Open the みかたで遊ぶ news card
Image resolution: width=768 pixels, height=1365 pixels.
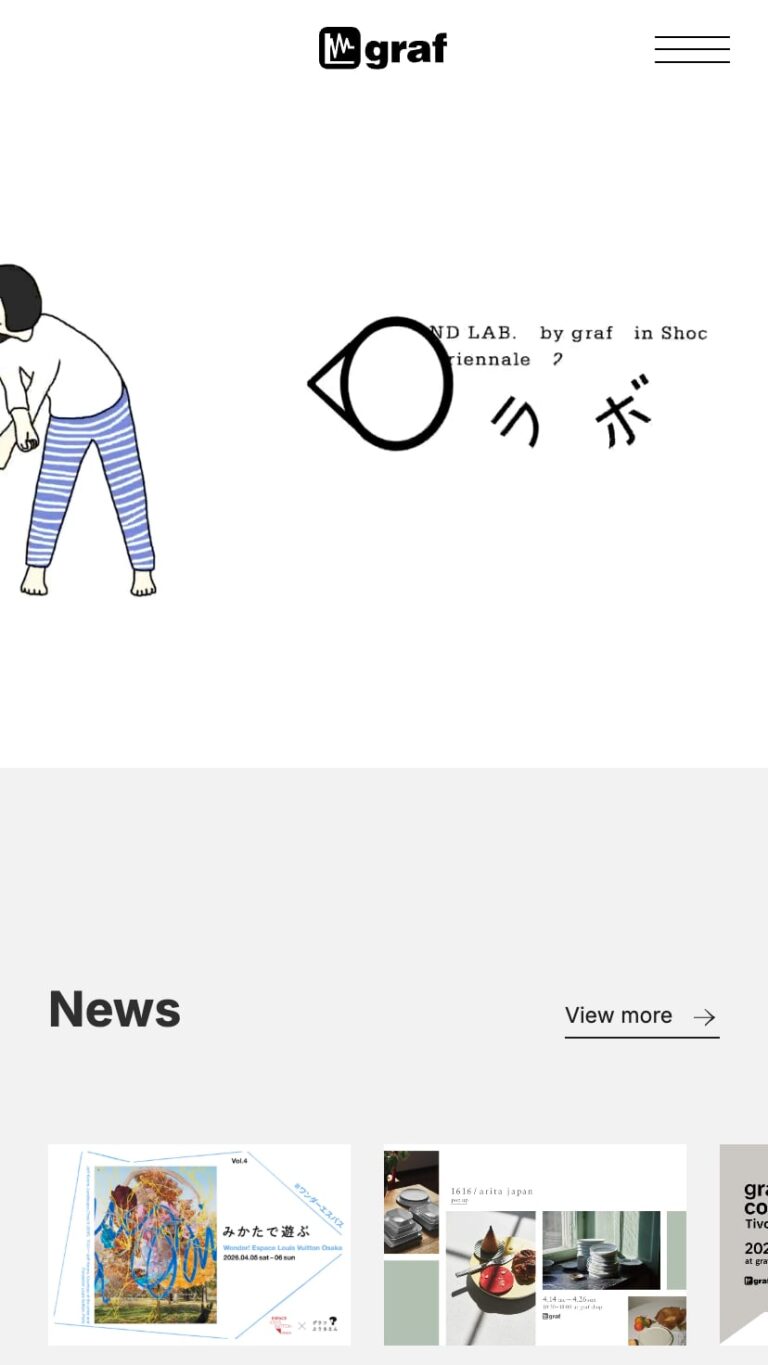[199, 1244]
